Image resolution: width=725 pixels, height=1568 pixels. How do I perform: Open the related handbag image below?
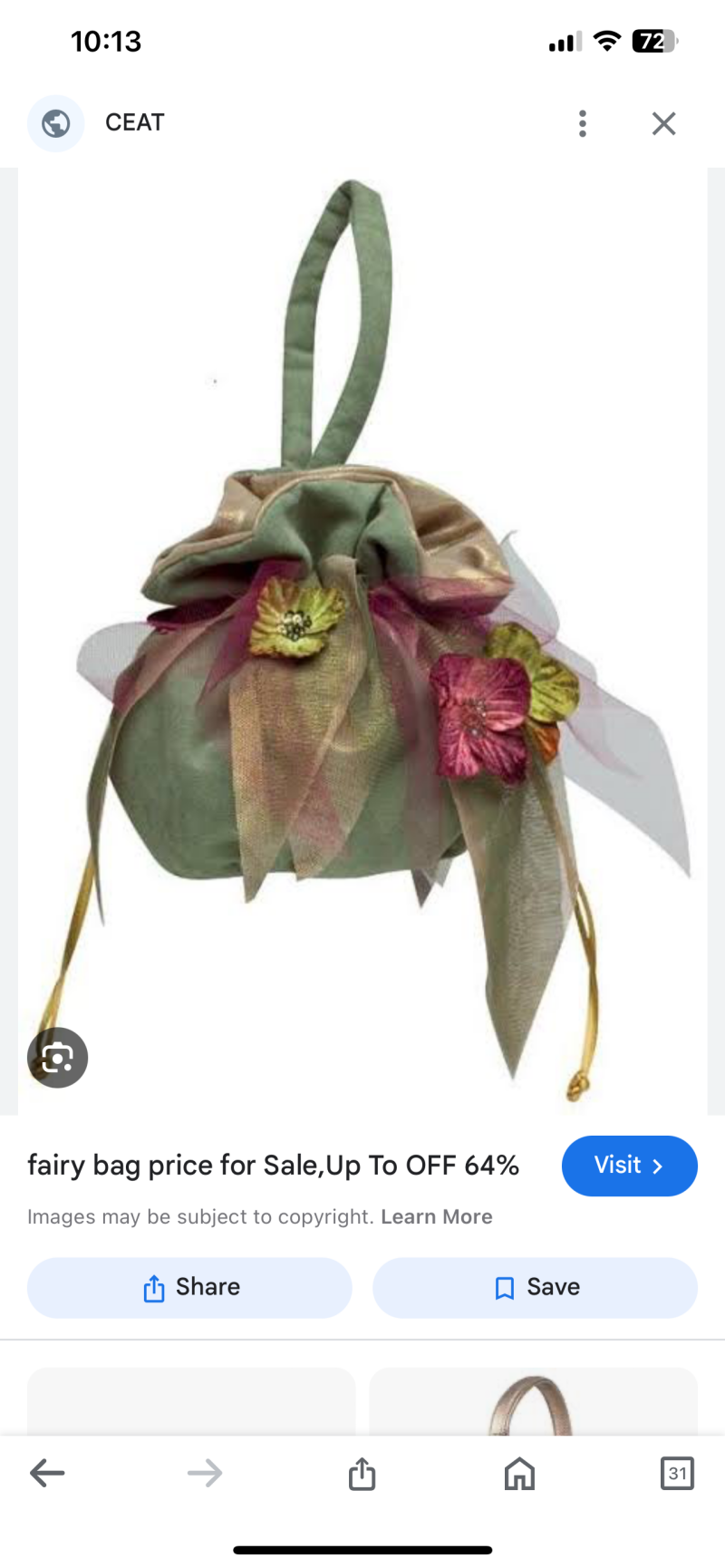tap(534, 1403)
